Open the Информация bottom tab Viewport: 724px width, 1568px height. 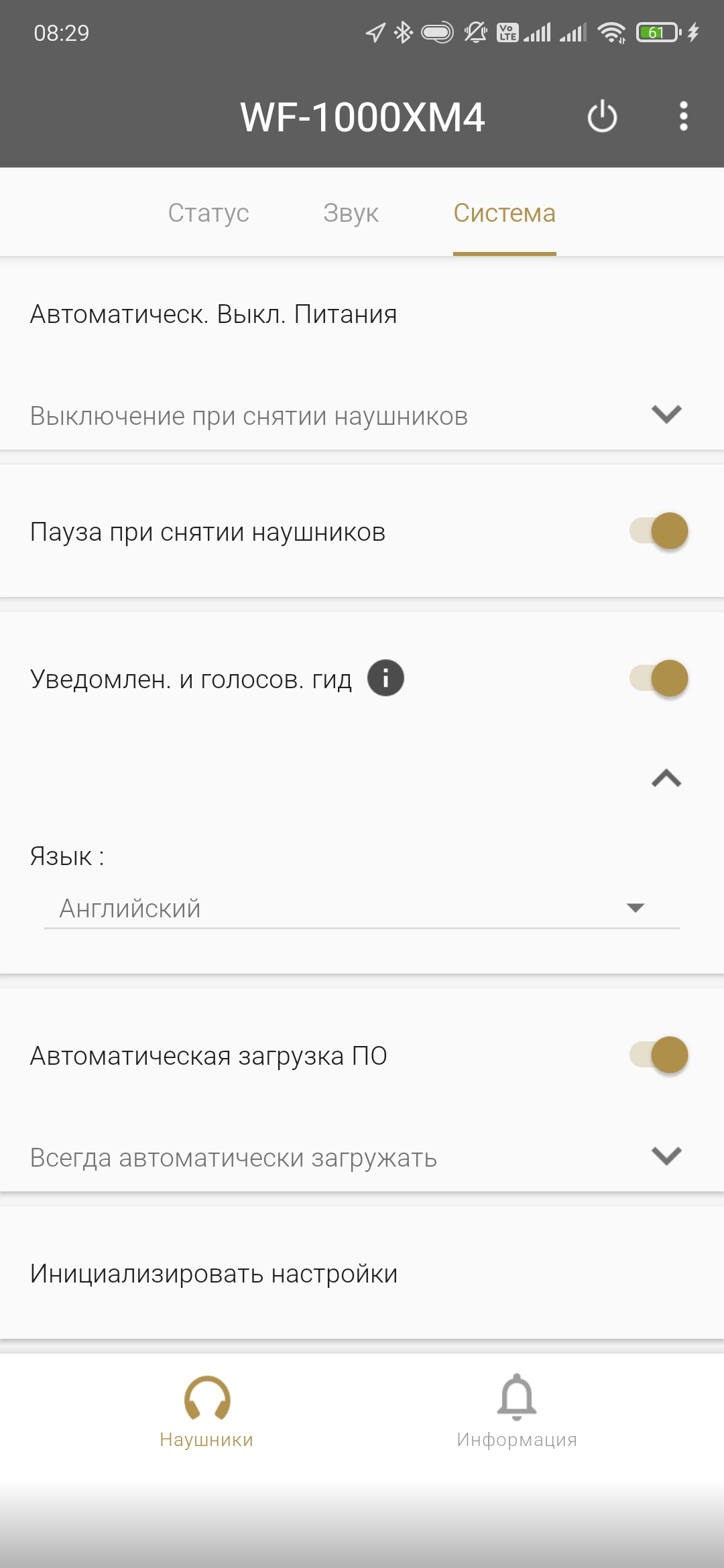coord(517,1411)
